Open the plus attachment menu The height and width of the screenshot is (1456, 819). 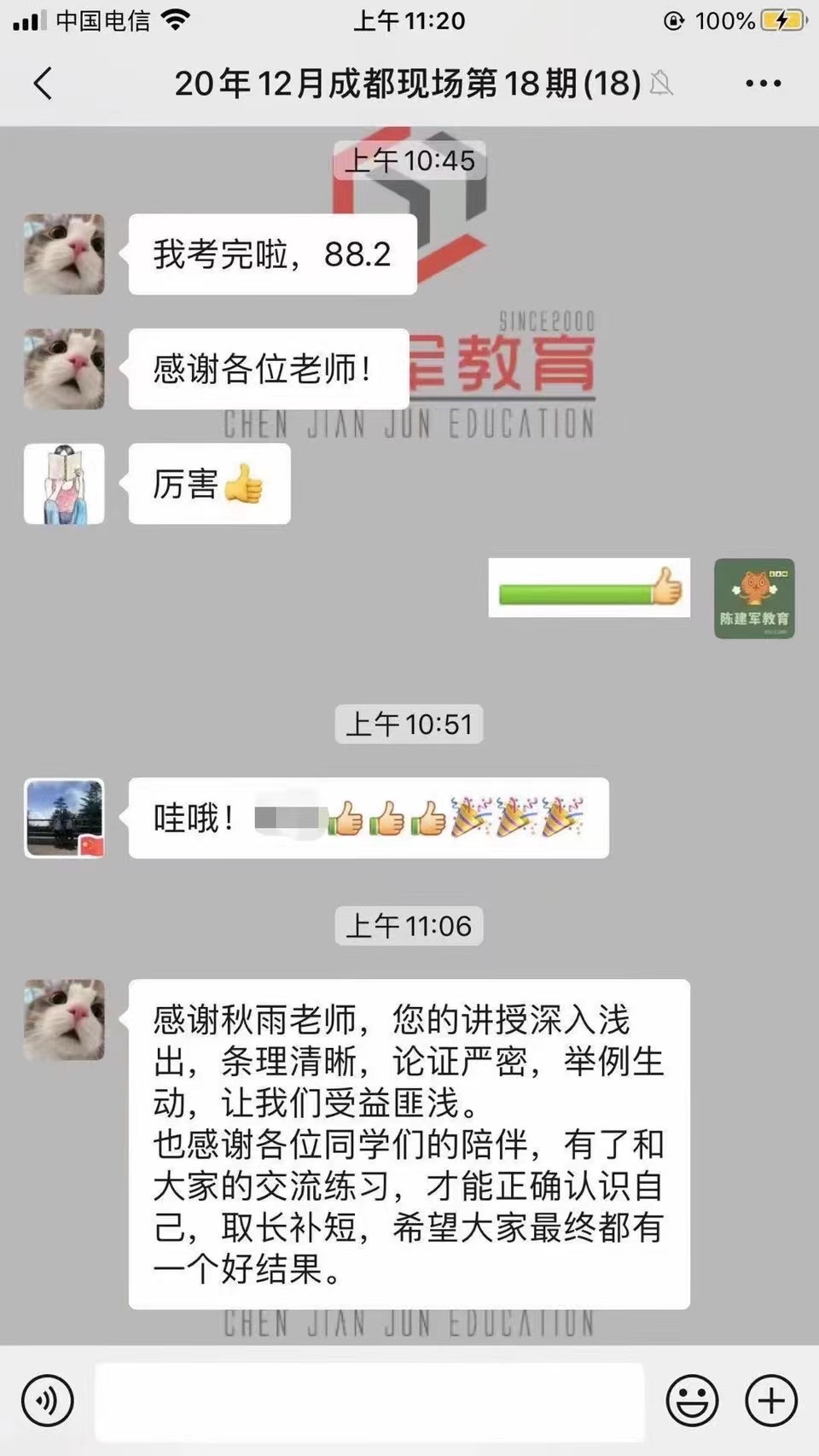click(771, 1401)
